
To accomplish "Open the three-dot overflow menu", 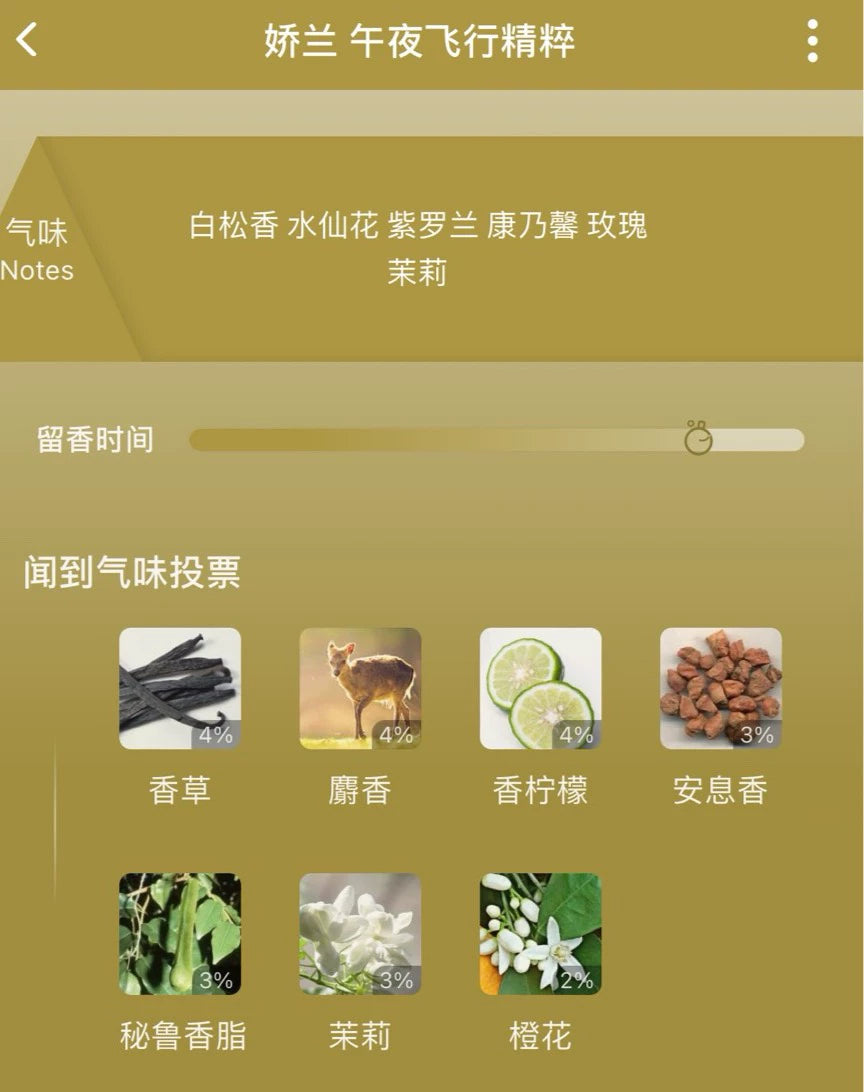I will [x=812, y=41].
